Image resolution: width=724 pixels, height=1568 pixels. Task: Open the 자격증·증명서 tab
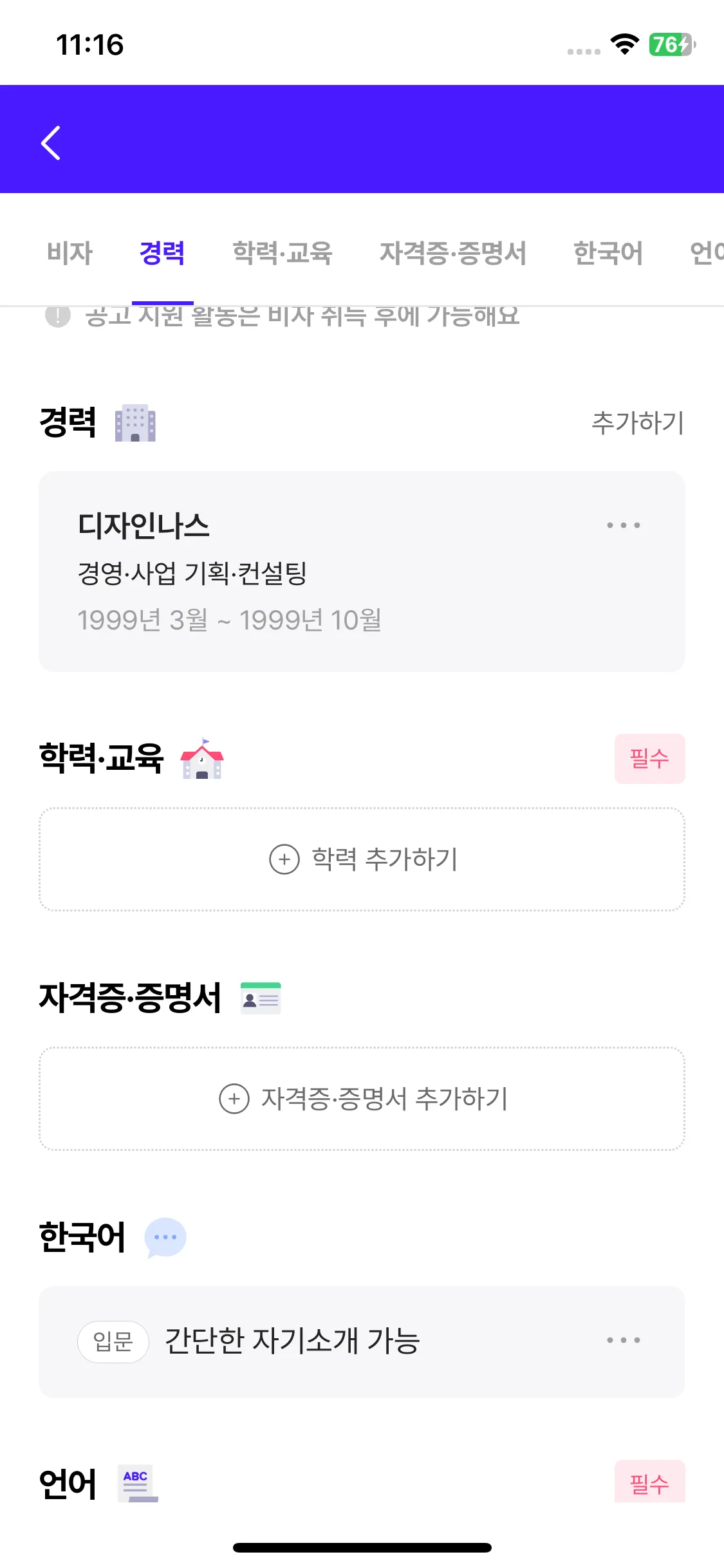(452, 253)
